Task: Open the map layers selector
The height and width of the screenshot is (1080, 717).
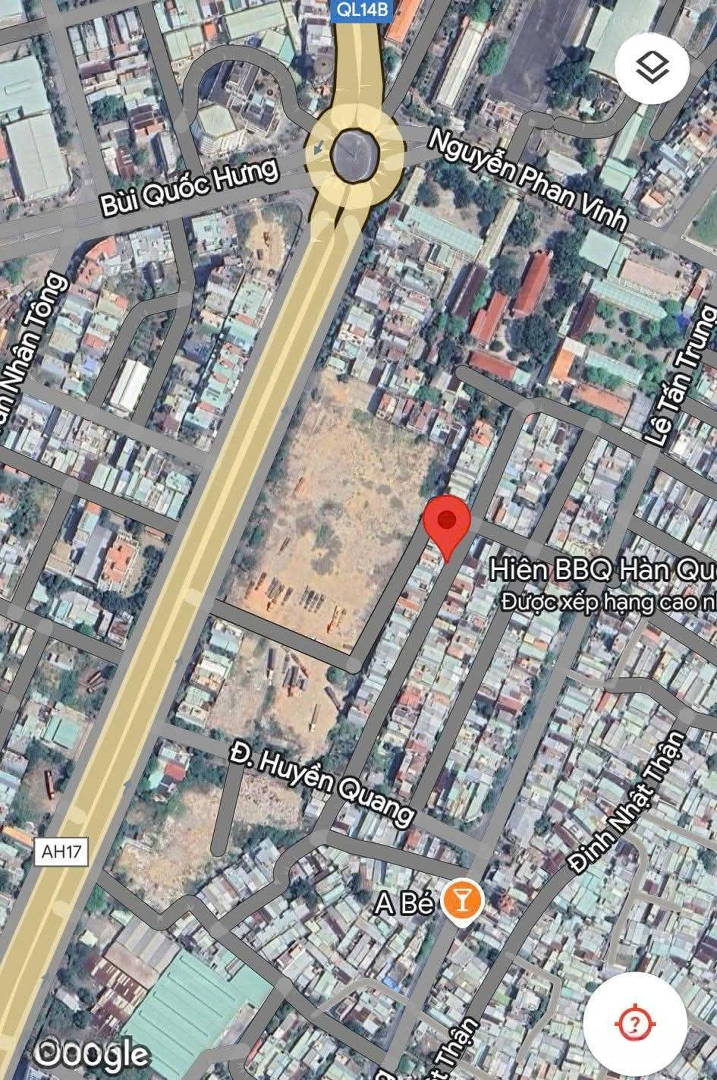Action: 652,68
